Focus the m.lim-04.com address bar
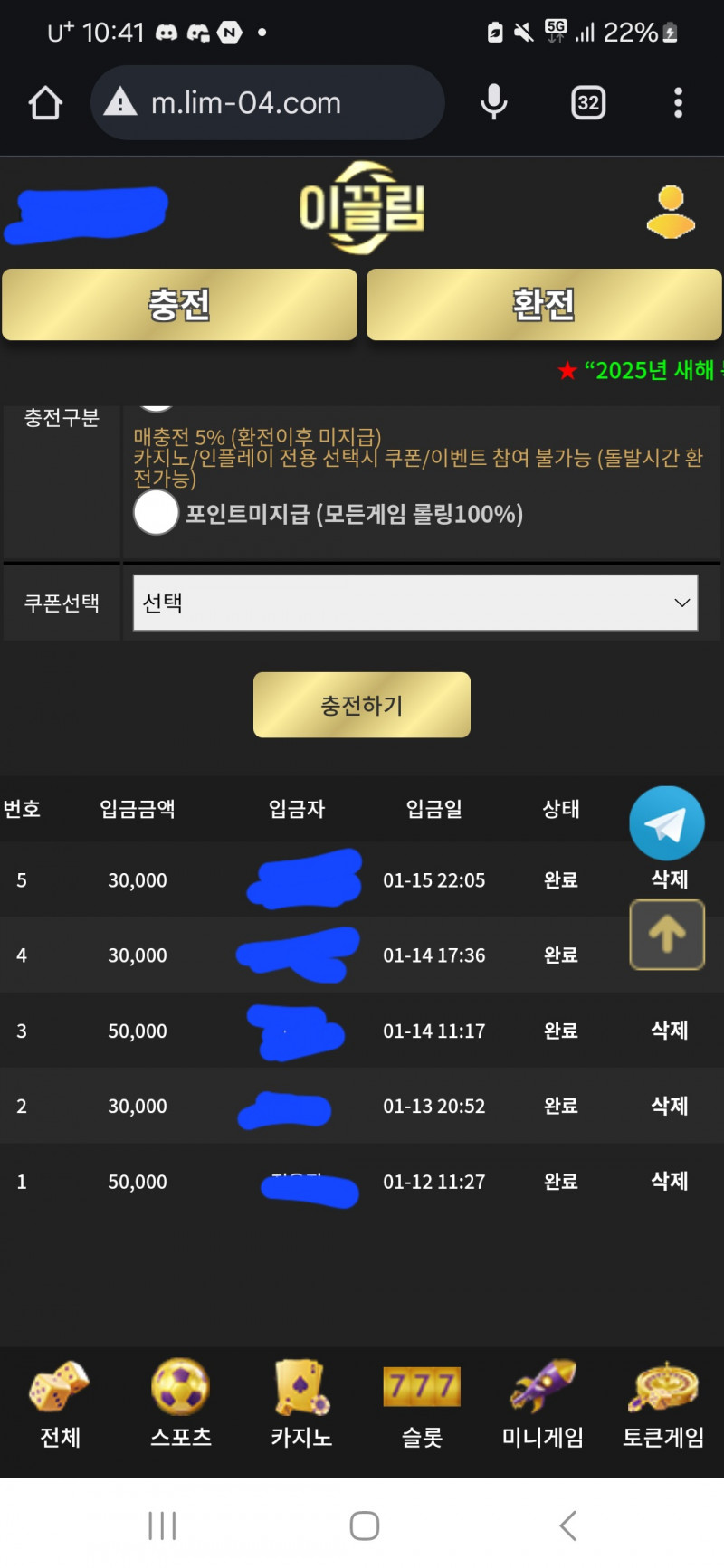 [267, 103]
